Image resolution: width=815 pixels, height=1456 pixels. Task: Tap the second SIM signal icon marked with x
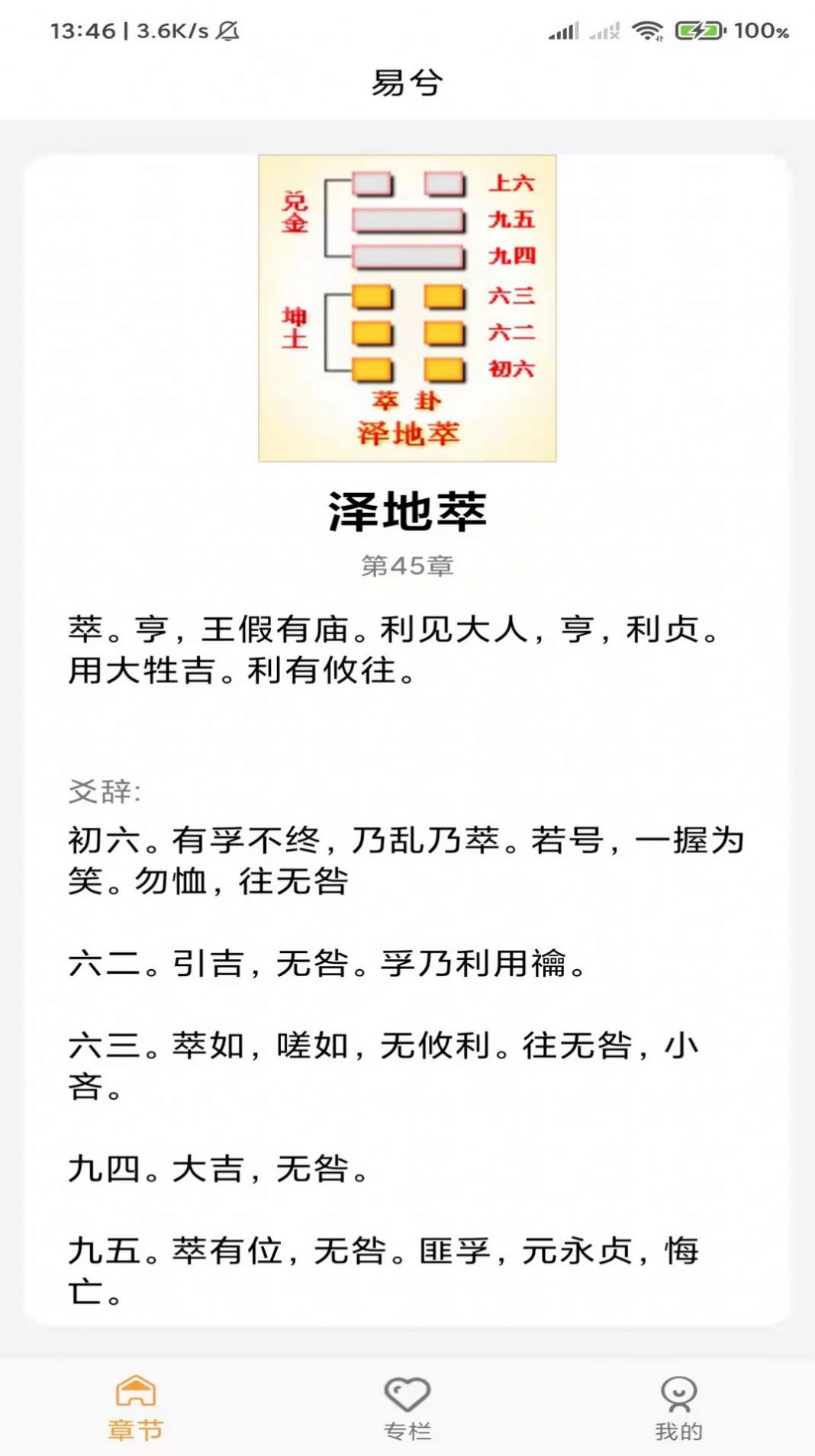604,31
